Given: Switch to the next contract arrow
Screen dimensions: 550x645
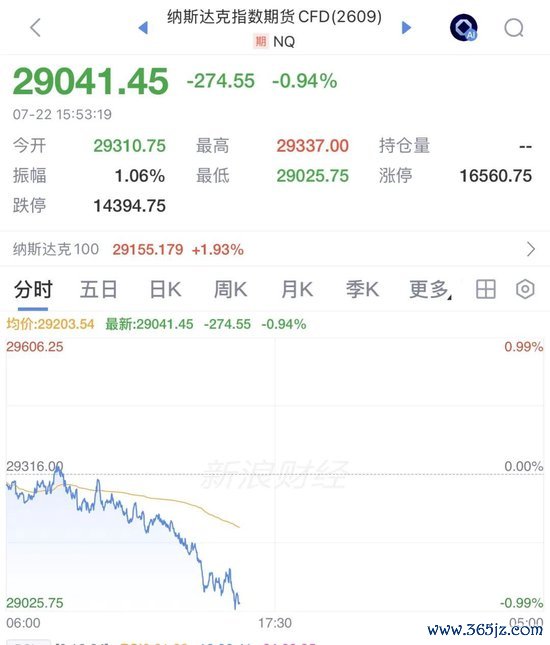Looking at the screenshot, I should [x=406, y=28].
